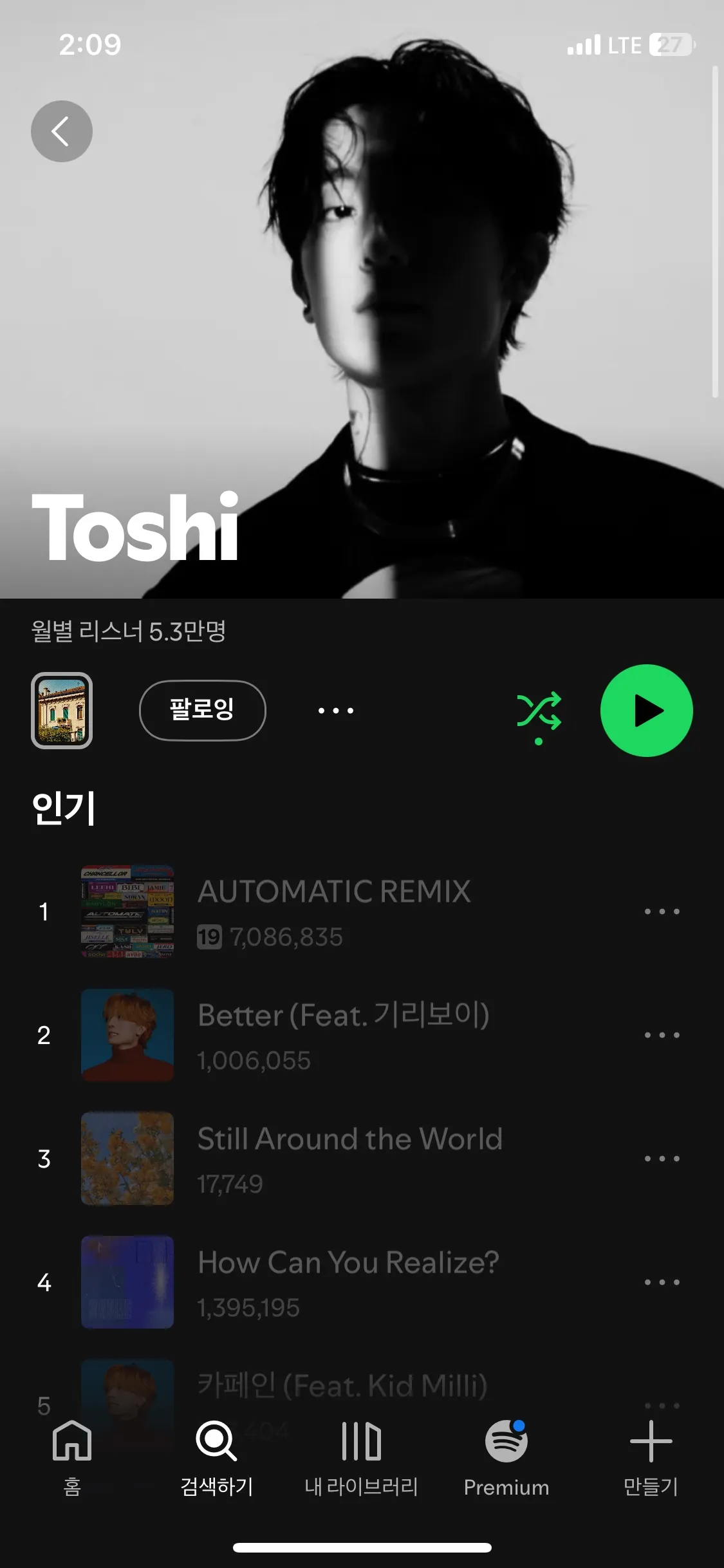
Task: Tap 만들기 to create something new
Action: [x=651, y=1457]
